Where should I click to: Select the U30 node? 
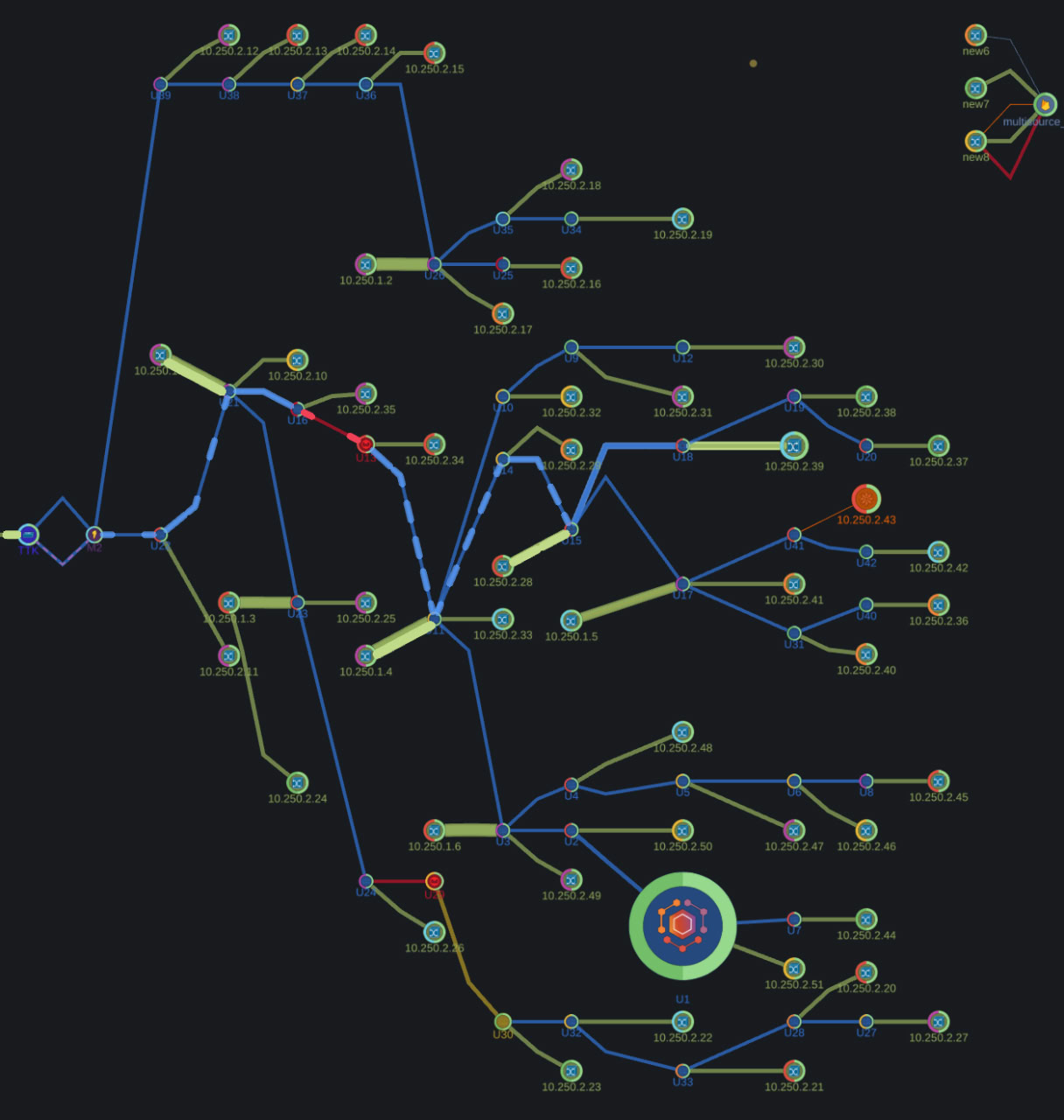tap(502, 1021)
